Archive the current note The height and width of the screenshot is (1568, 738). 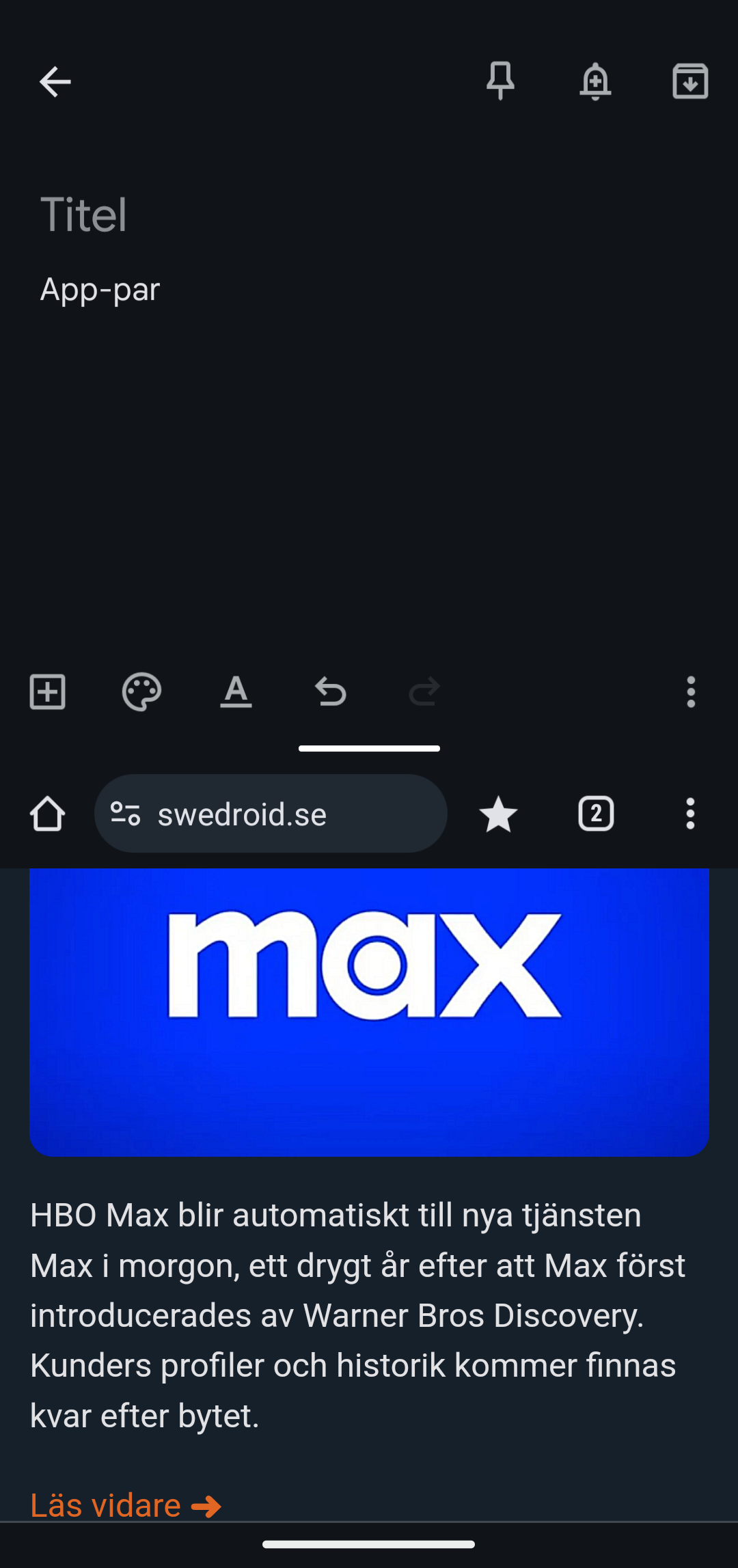tap(690, 81)
